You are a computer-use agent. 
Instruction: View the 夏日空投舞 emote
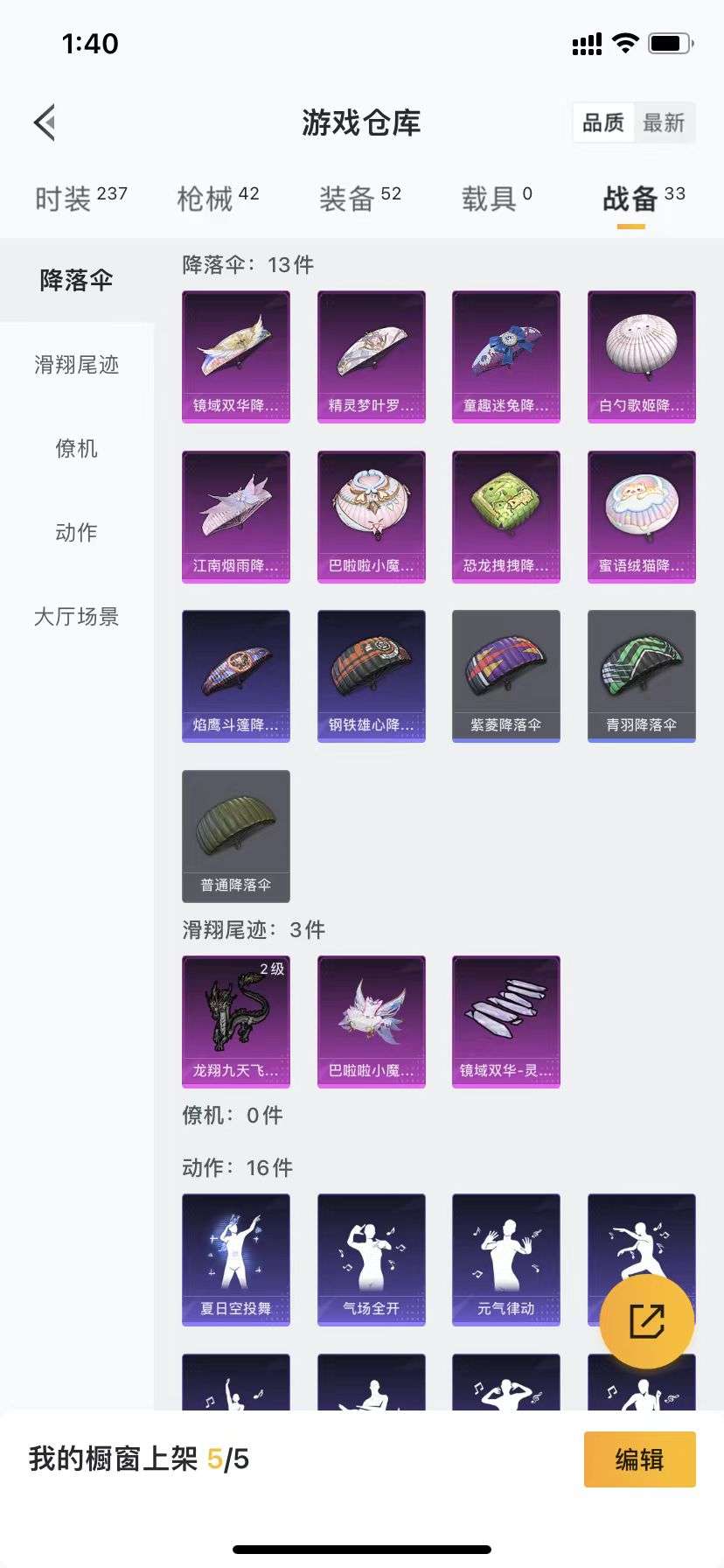pyautogui.click(x=236, y=1259)
